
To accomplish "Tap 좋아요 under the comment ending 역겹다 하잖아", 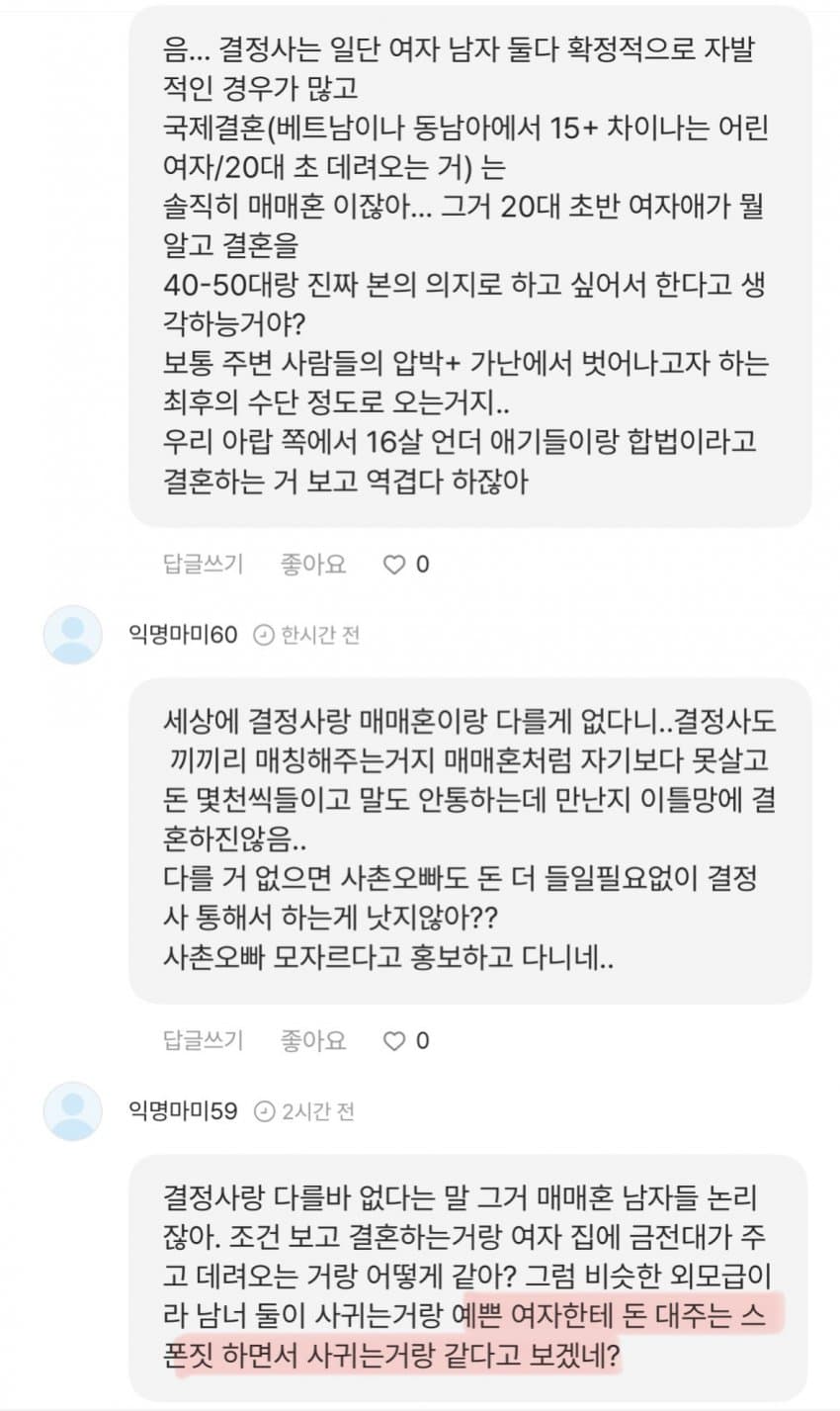I will coord(313,565).
